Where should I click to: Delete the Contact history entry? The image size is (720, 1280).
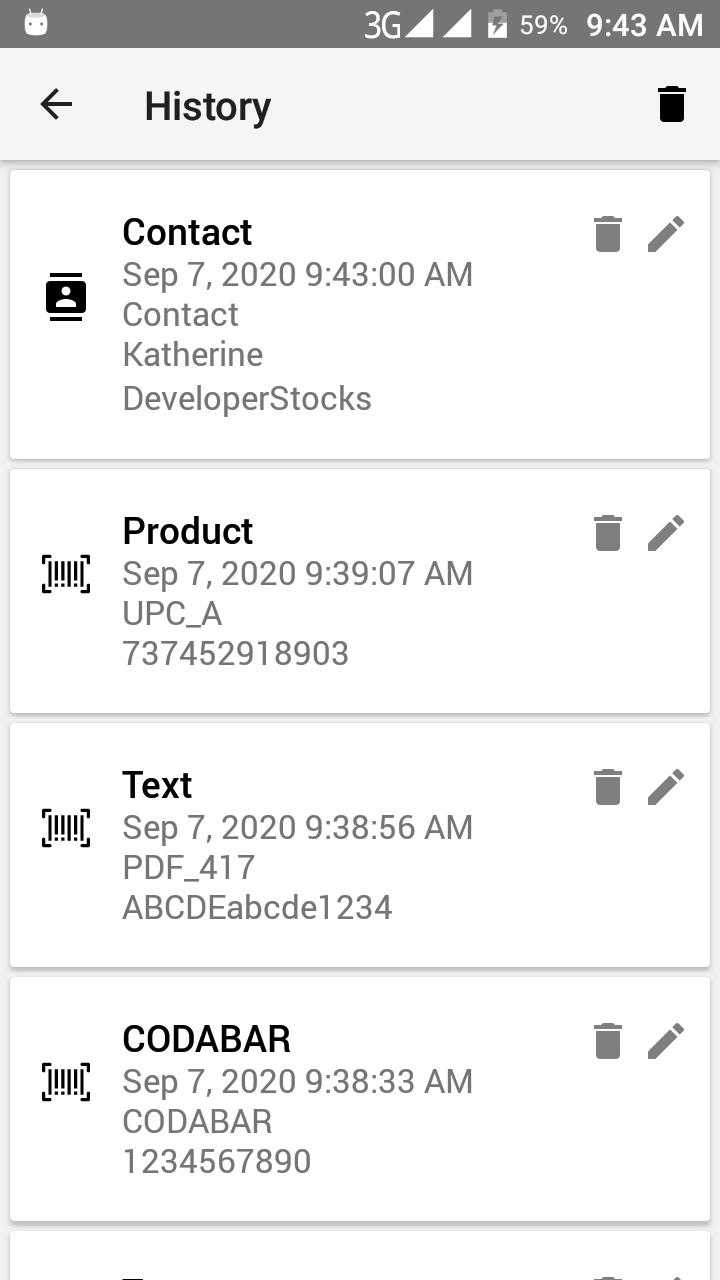(608, 234)
